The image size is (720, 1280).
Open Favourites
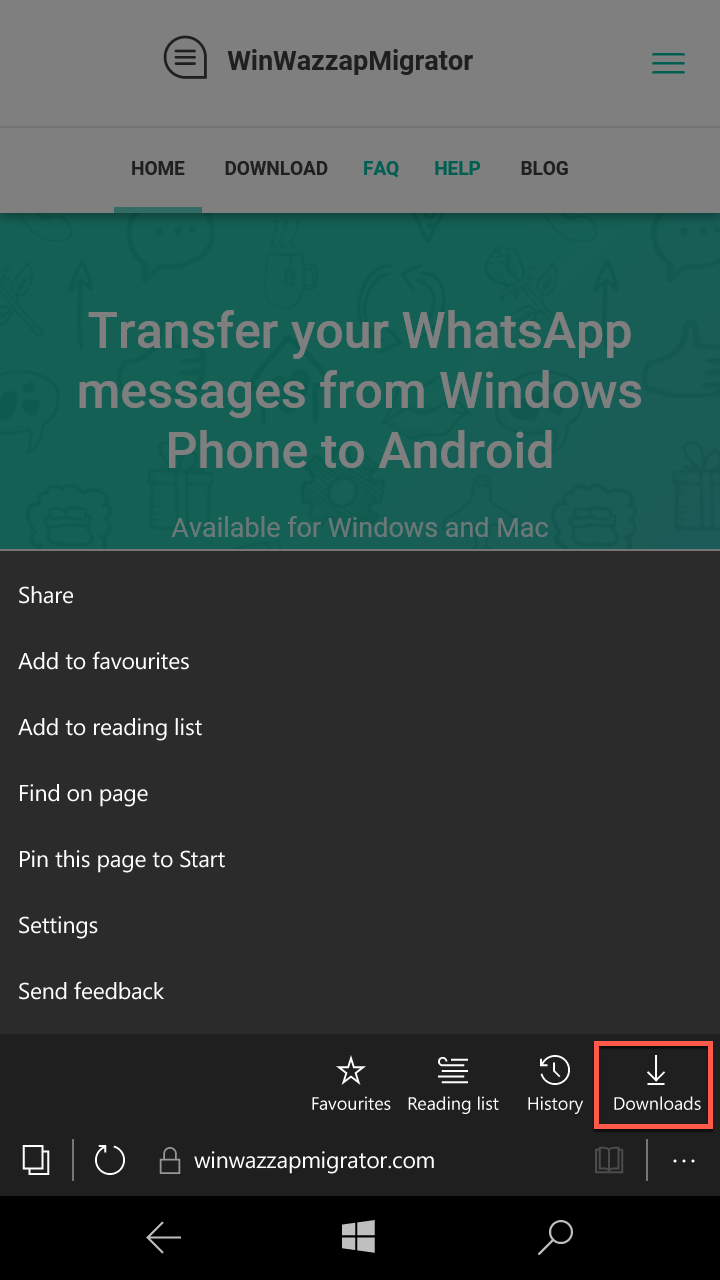point(351,1086)
